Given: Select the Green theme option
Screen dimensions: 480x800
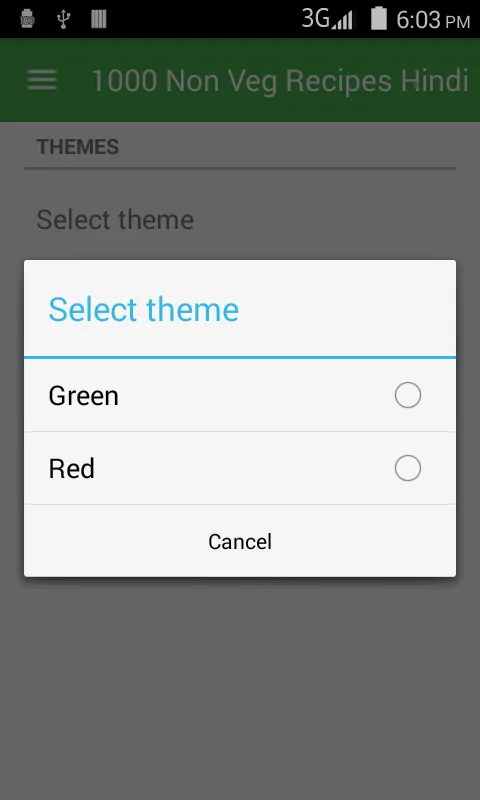Looking at the screenshot, I should click(x=240, y=395).
